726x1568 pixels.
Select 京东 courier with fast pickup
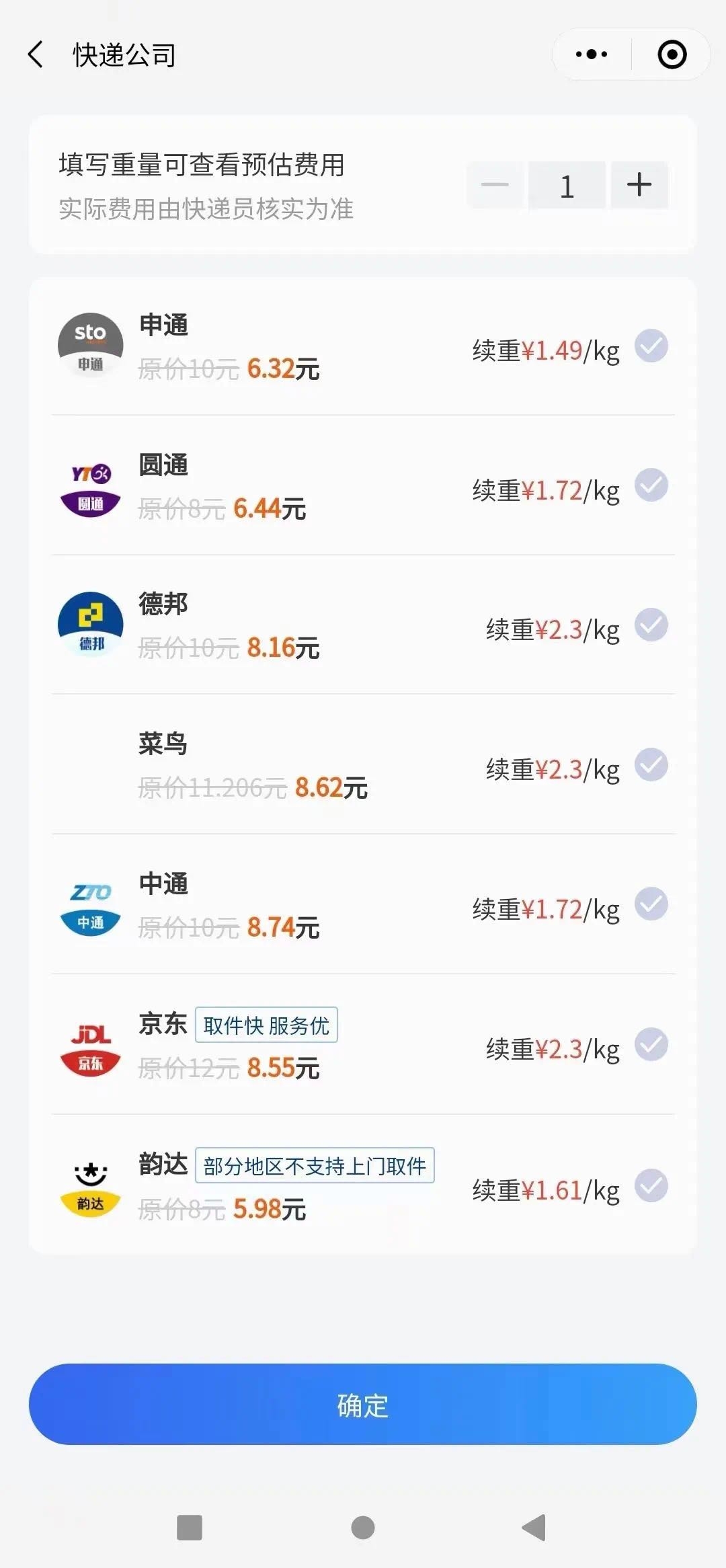[651, 1044]
